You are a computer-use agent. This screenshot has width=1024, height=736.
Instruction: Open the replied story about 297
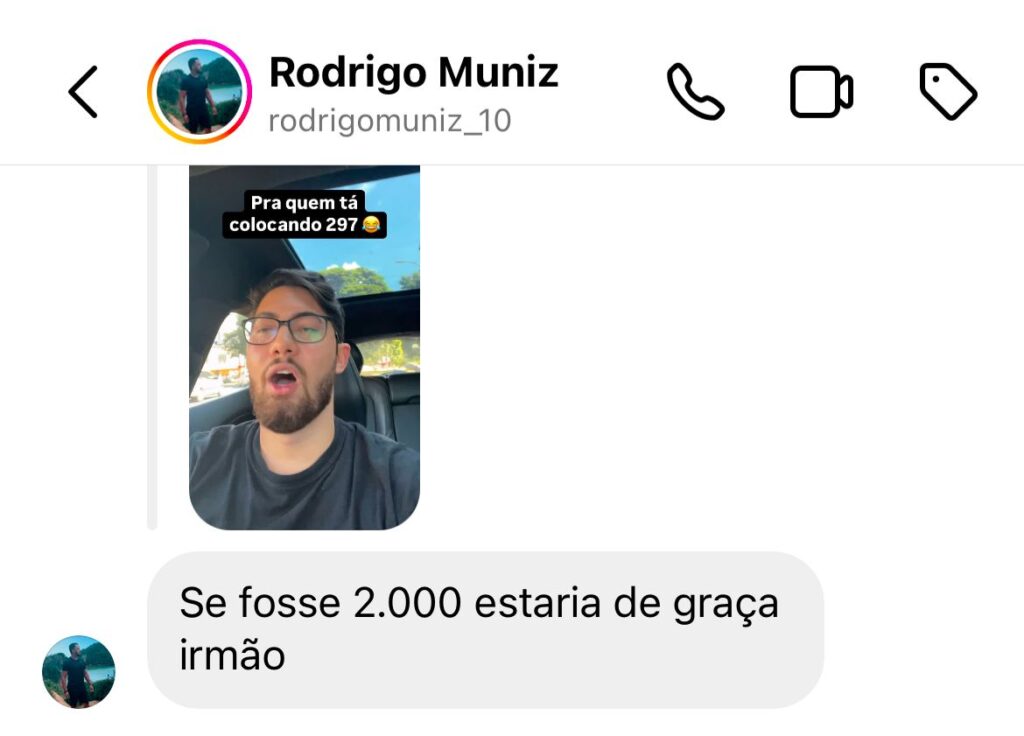click(x=304, y=347)
